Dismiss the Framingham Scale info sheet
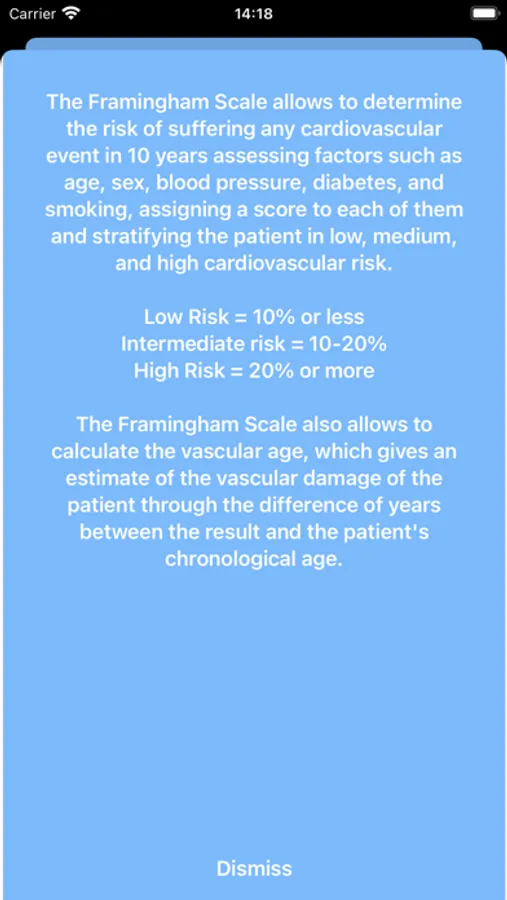This screenshot has height=900, width=507. (254, 868)
